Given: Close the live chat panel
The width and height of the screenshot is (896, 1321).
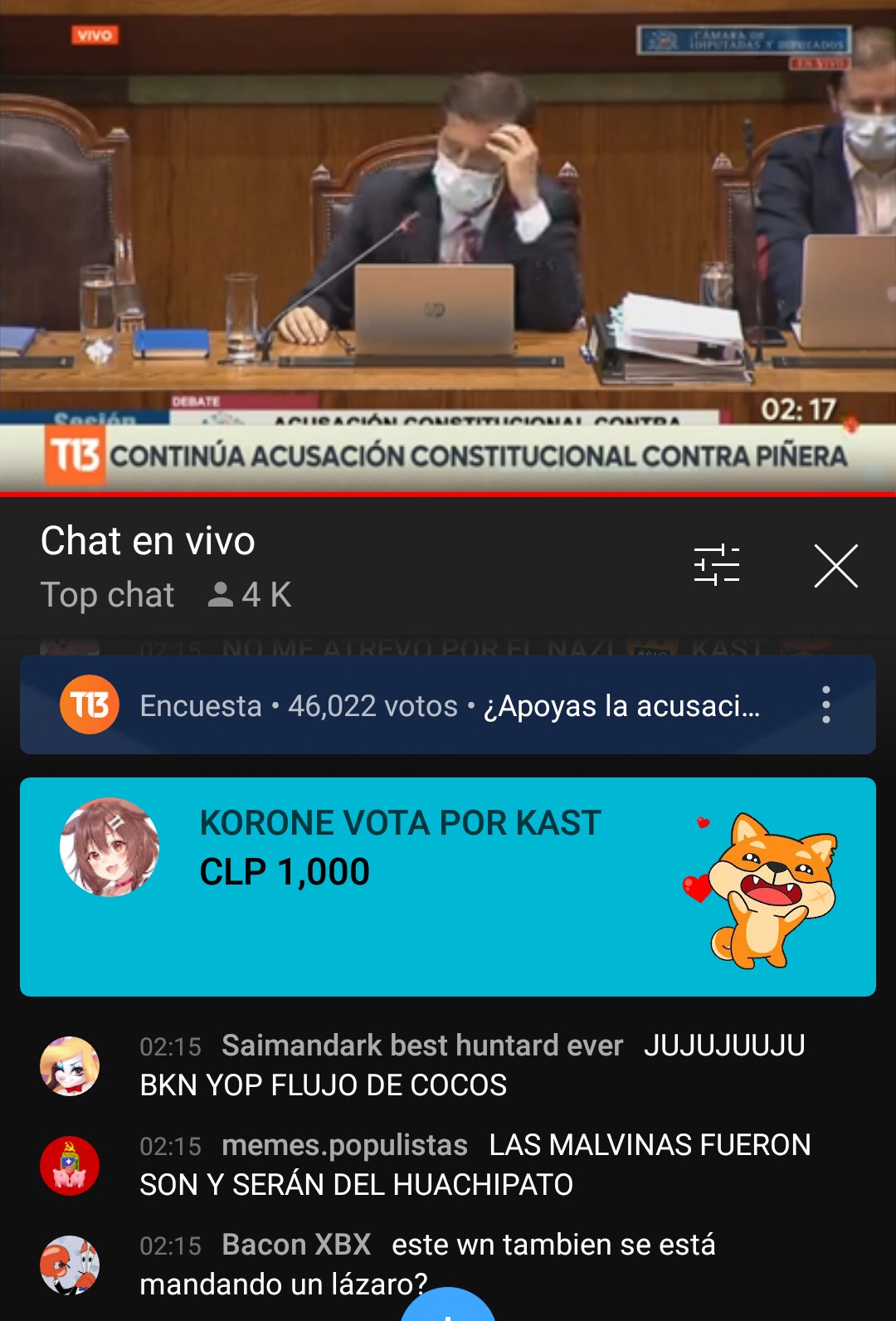Looking at the screenshot, I should (x=835, y=566).
